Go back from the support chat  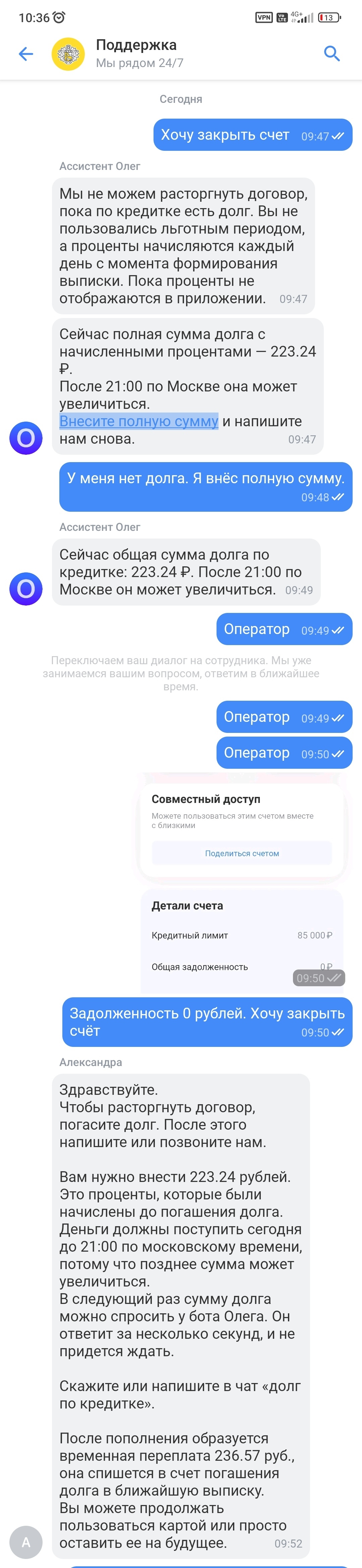[25, 54]
